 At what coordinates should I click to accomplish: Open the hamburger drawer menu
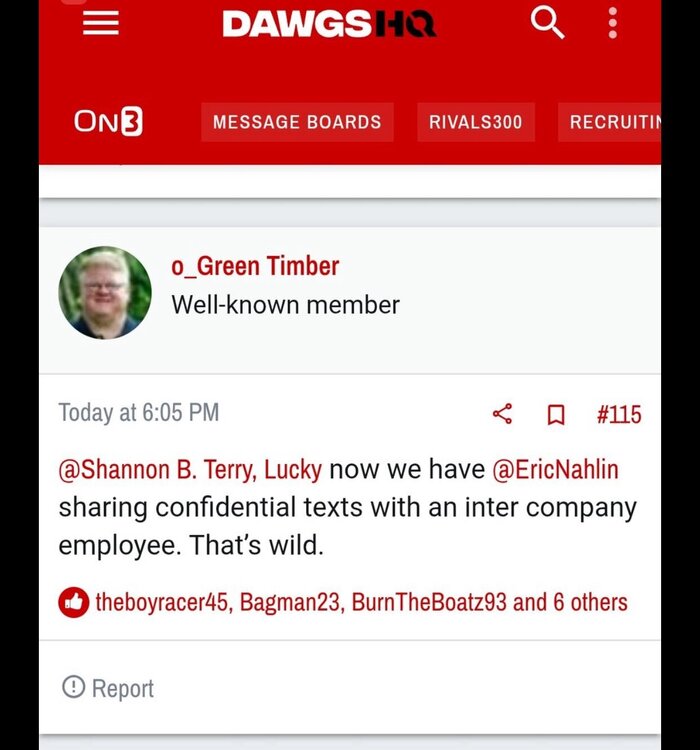[100, 24]
